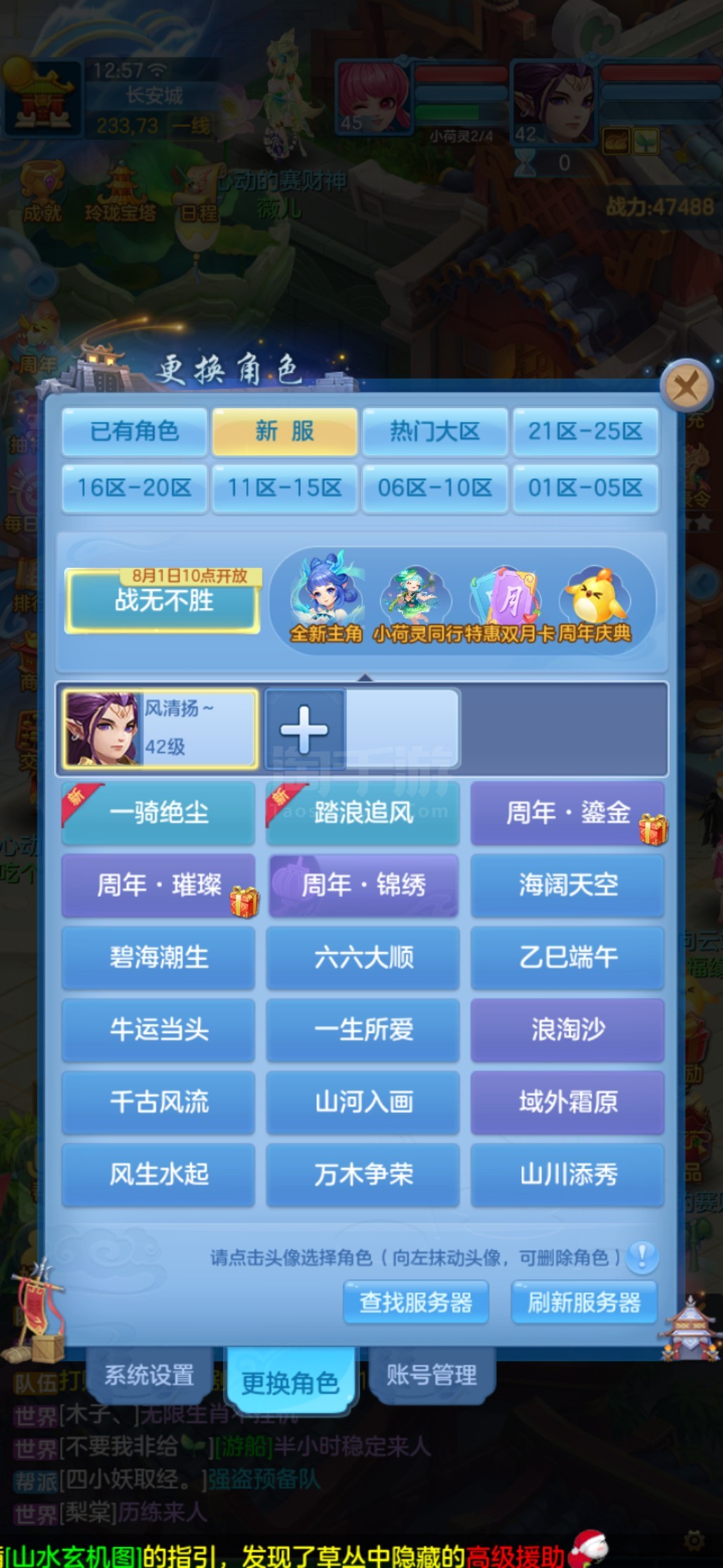
Task: Close the 更换角色 dialog
Action: [685, 386]
